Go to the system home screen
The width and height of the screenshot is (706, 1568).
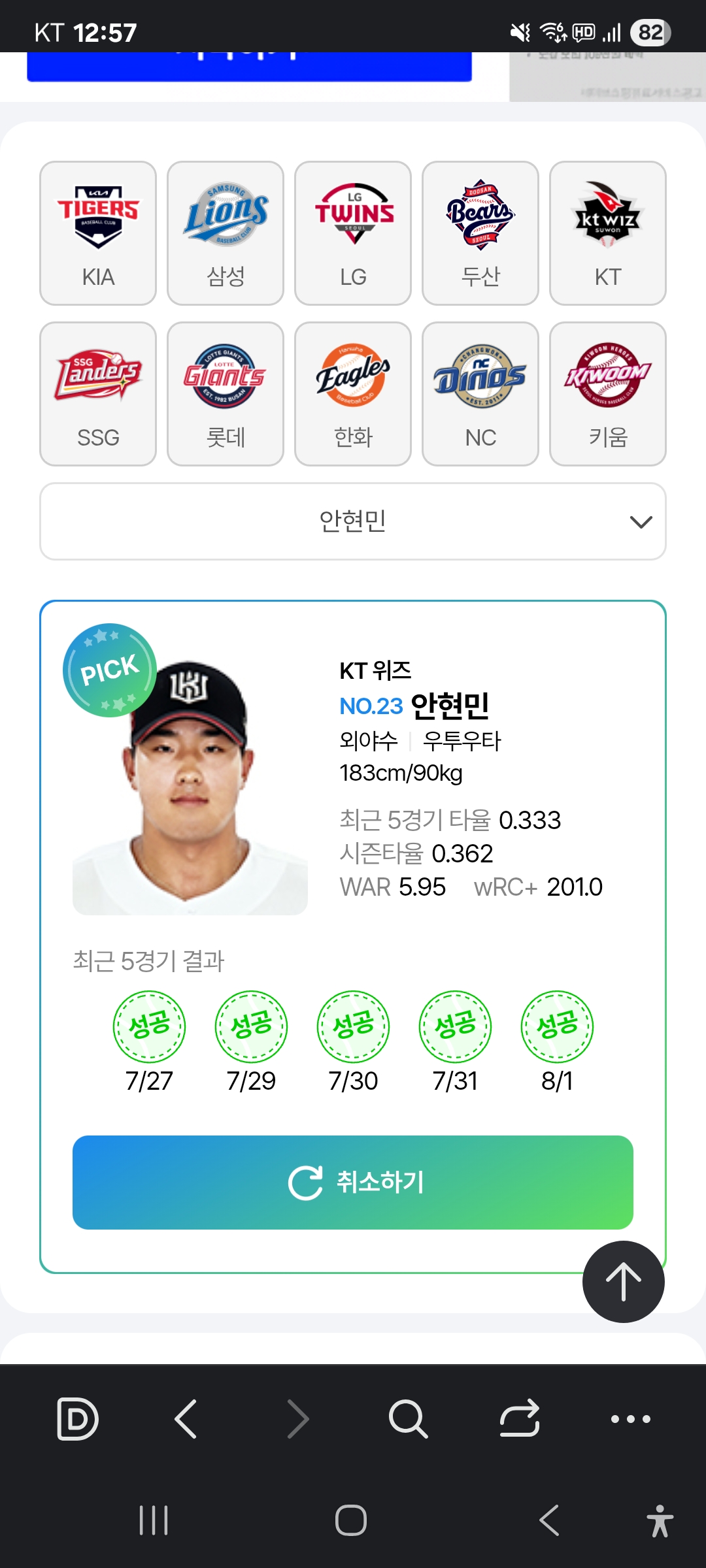tap(351, 1520)
